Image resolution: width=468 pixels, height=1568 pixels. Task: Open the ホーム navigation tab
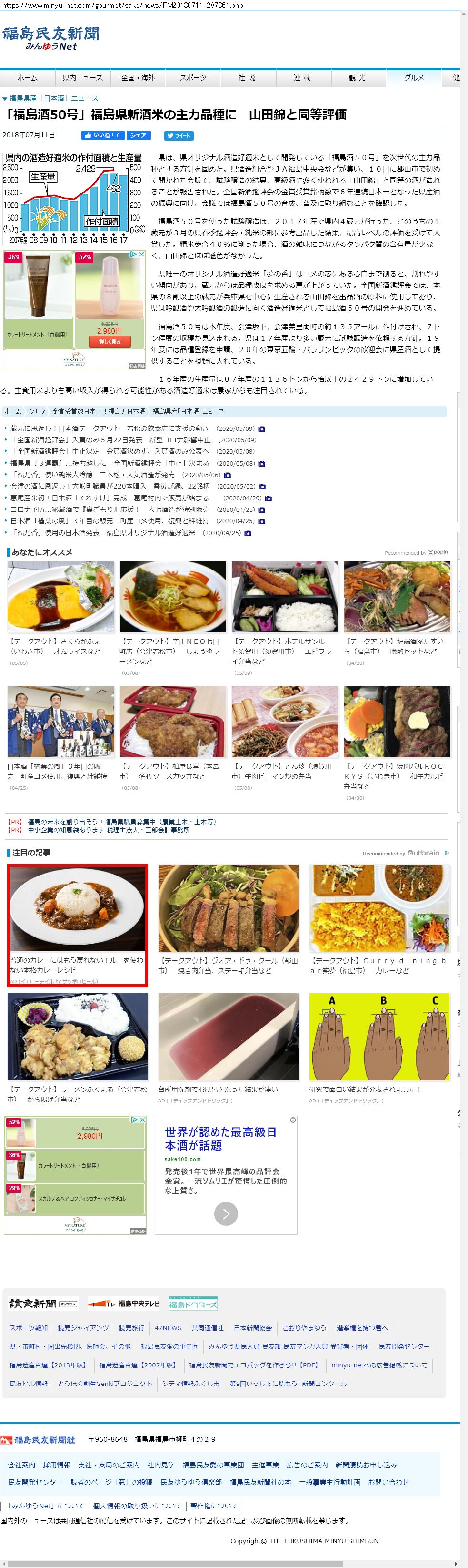click(27, 78)
